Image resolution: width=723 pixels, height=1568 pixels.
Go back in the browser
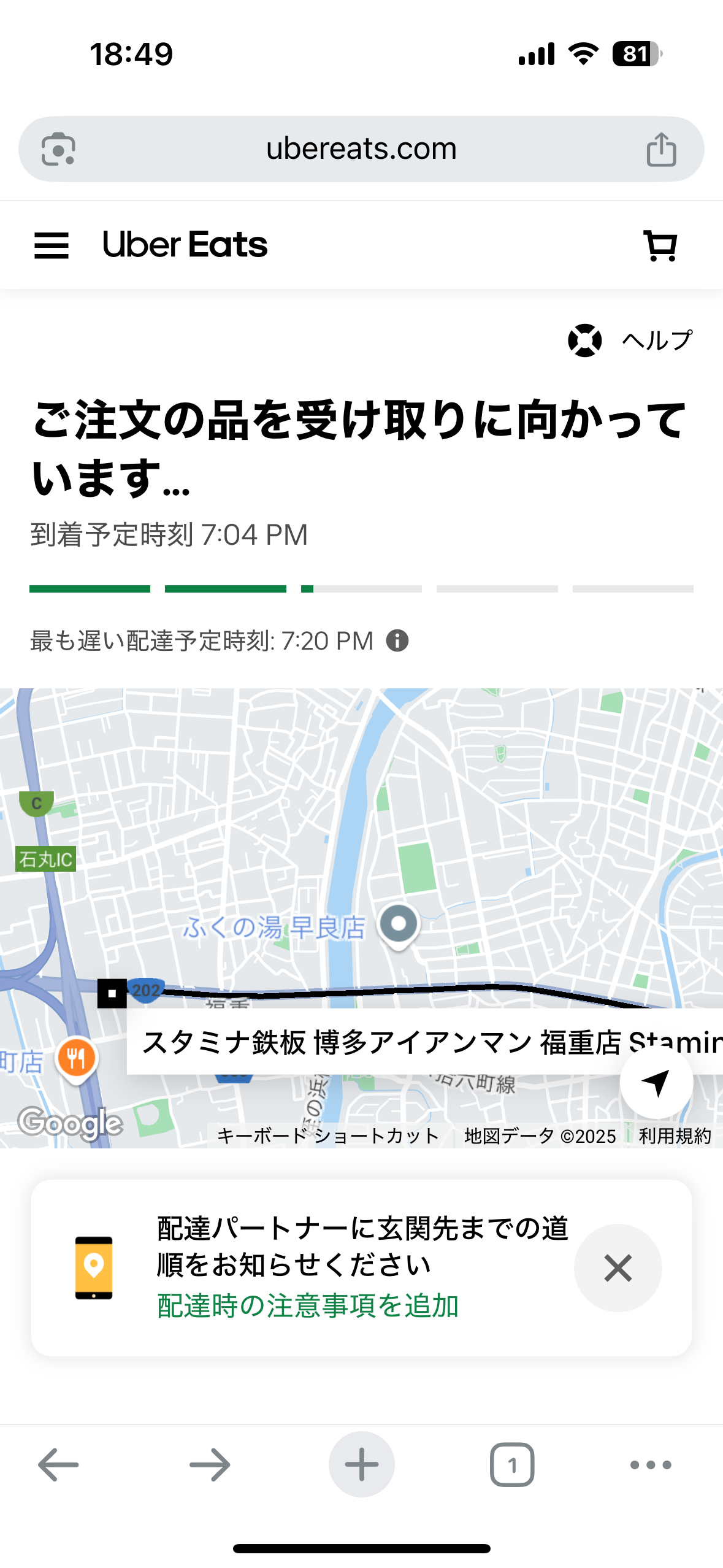58,1464
